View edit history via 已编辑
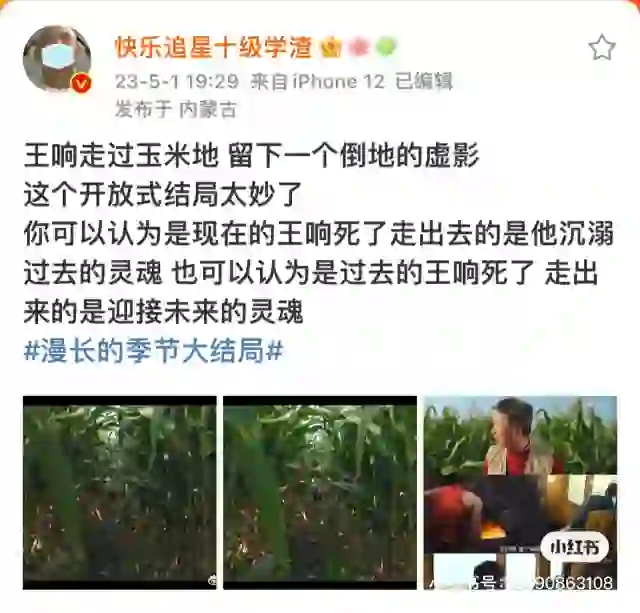640x613 pixels. coord(425,80)
